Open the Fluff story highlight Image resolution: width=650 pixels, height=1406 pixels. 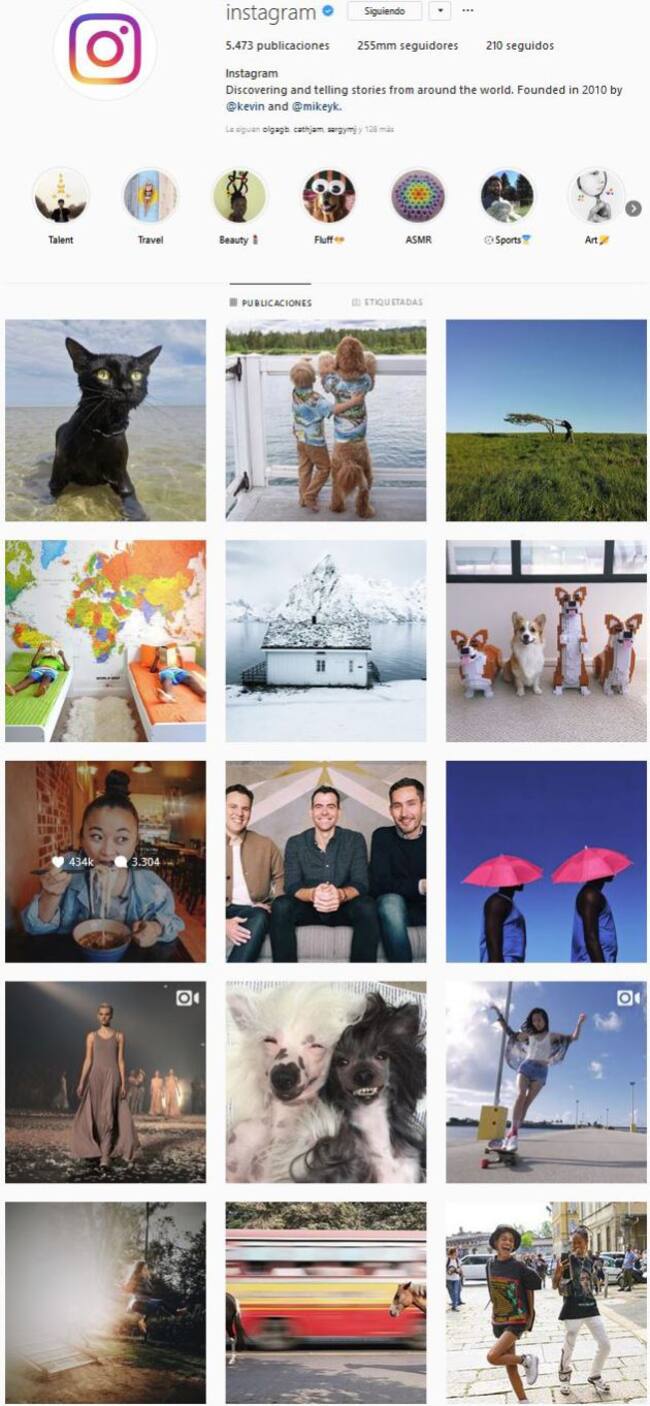(328, 196)
